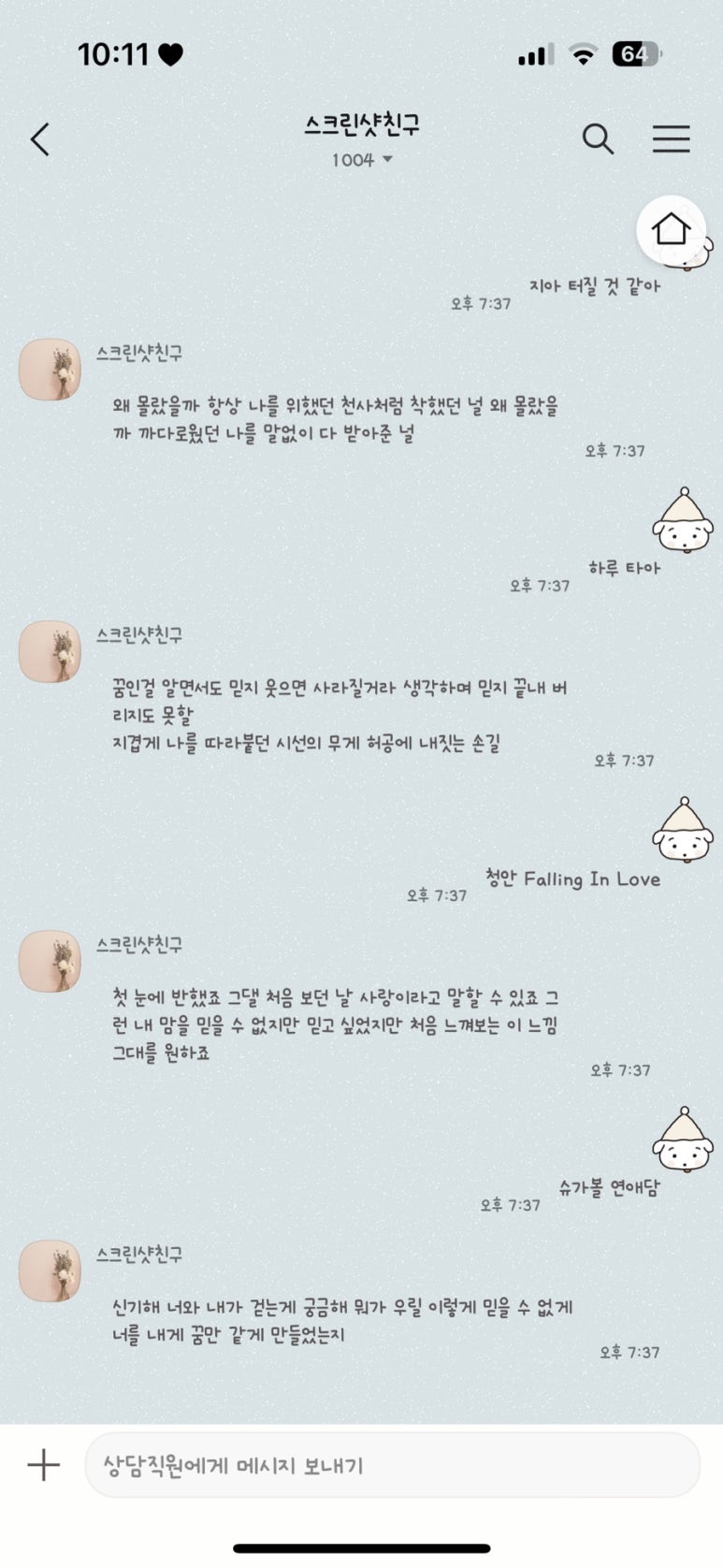The width and height of the screenshot is (723, 1568).
Task: Tap the floating home button
Action: [x=671, y=228]
